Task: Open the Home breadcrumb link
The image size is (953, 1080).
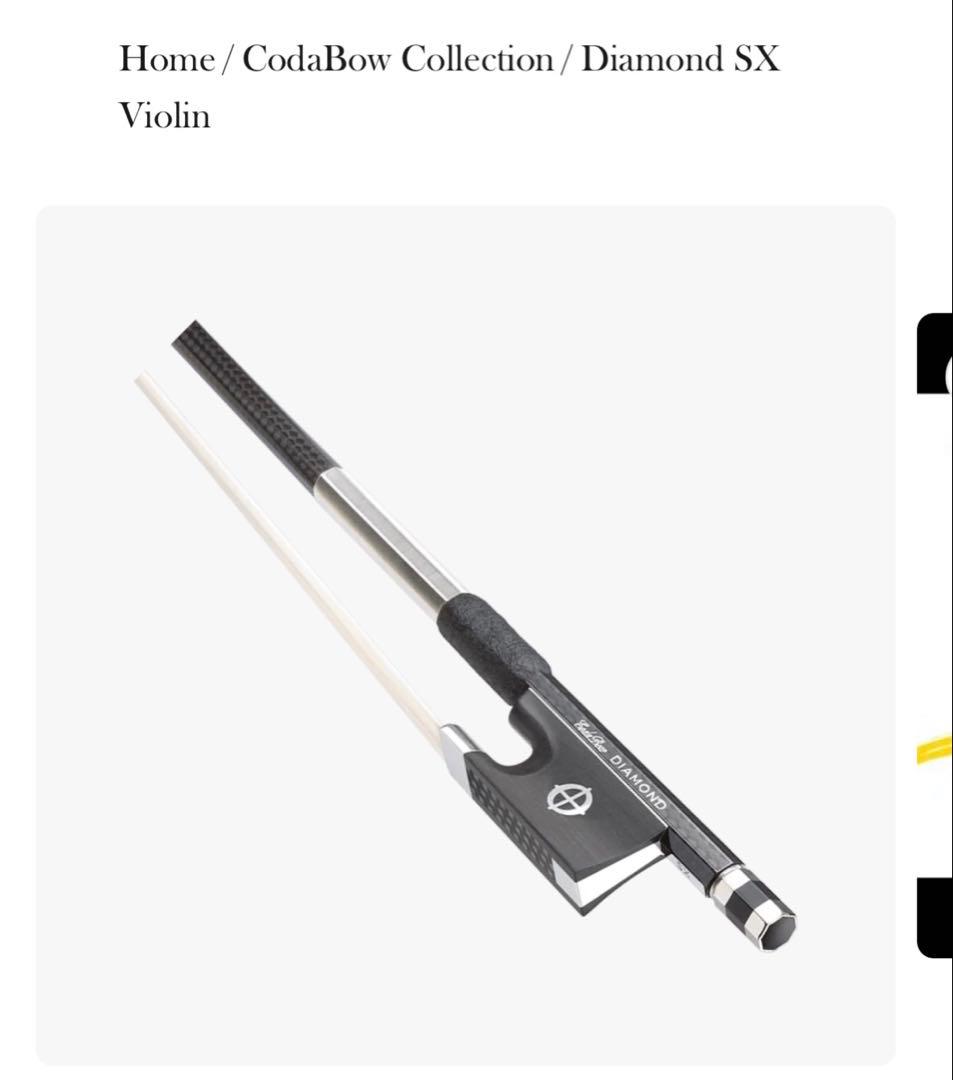Action: (168, 60)
